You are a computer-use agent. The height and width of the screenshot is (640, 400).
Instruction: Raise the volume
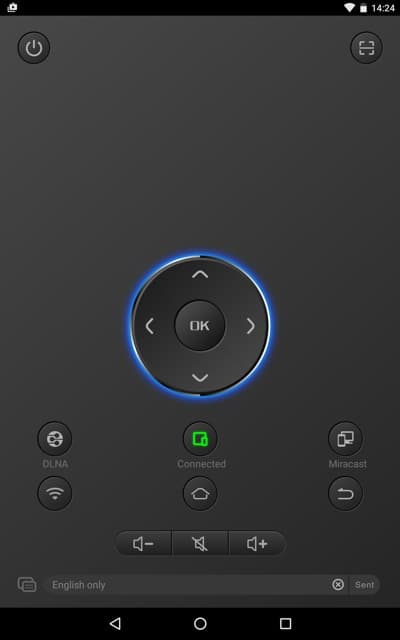257,544
